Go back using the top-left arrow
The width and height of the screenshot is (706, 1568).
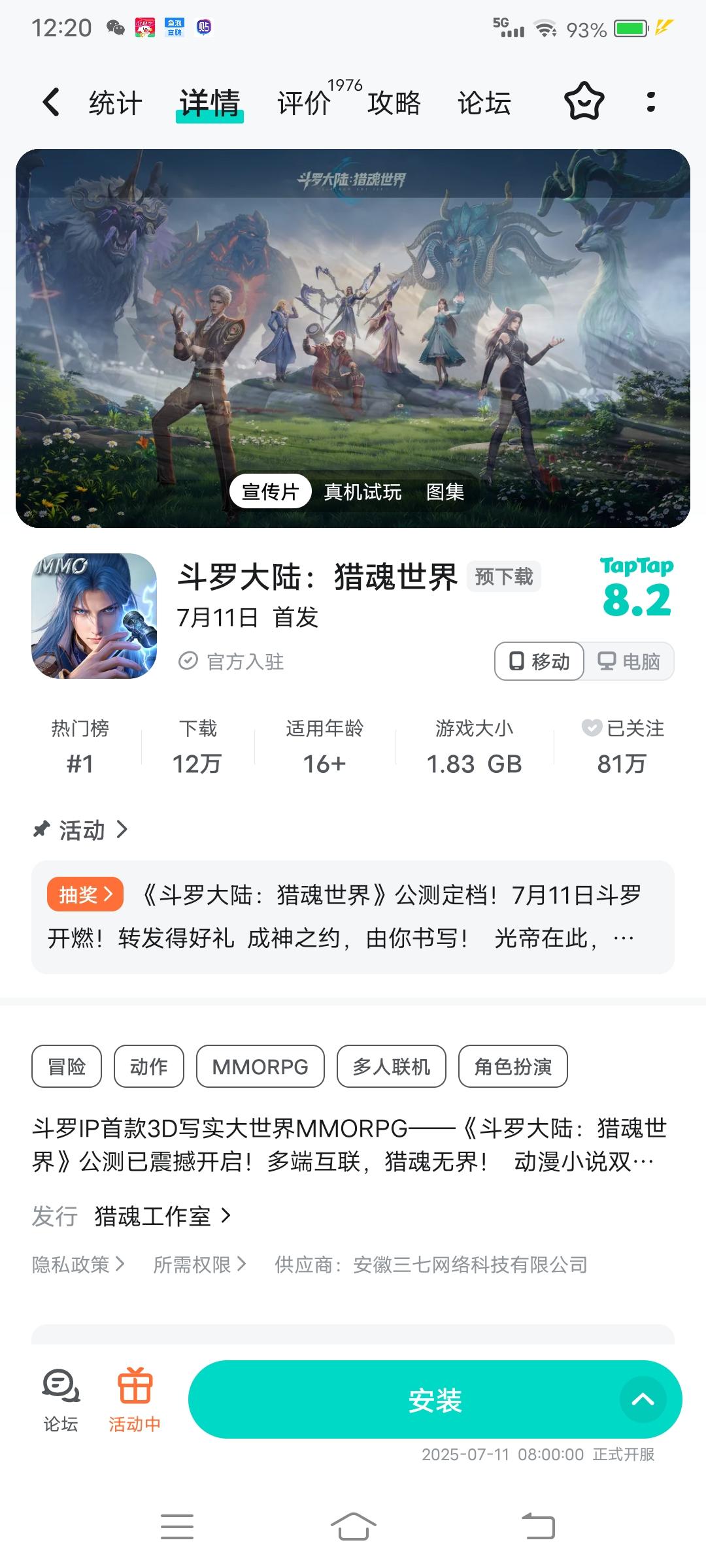[x=51, y=103]
